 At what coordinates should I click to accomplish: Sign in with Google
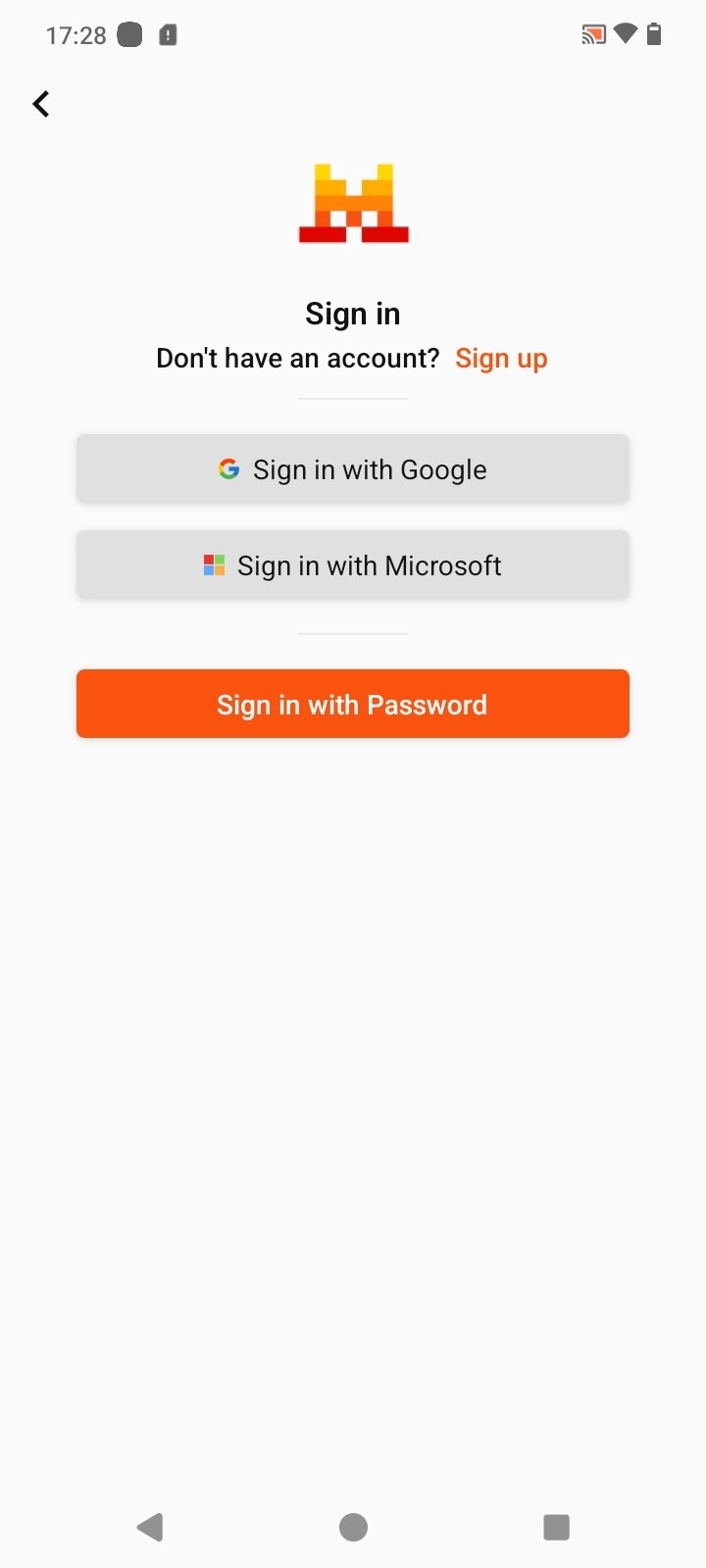[x=353, y=469]
